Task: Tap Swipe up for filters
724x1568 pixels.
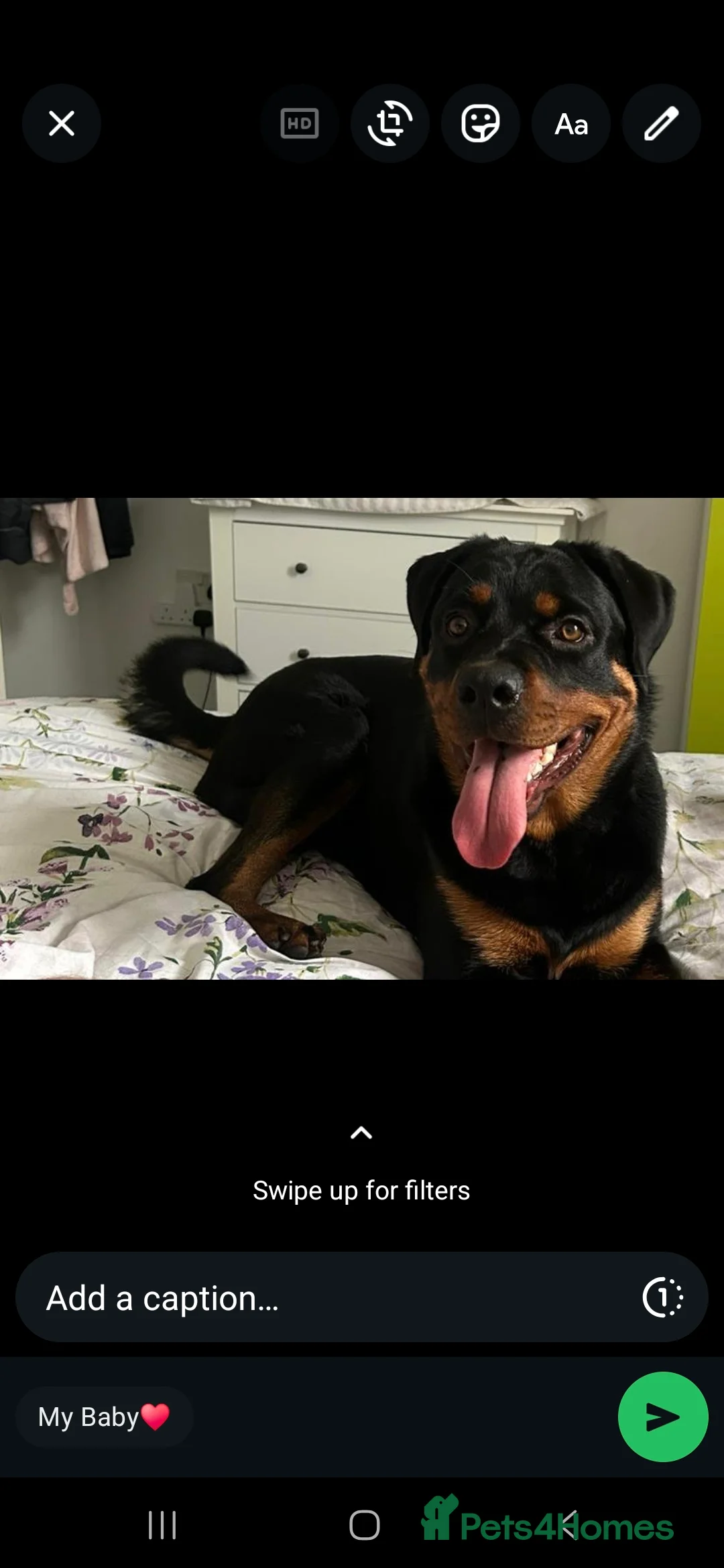Action: 361,1189
